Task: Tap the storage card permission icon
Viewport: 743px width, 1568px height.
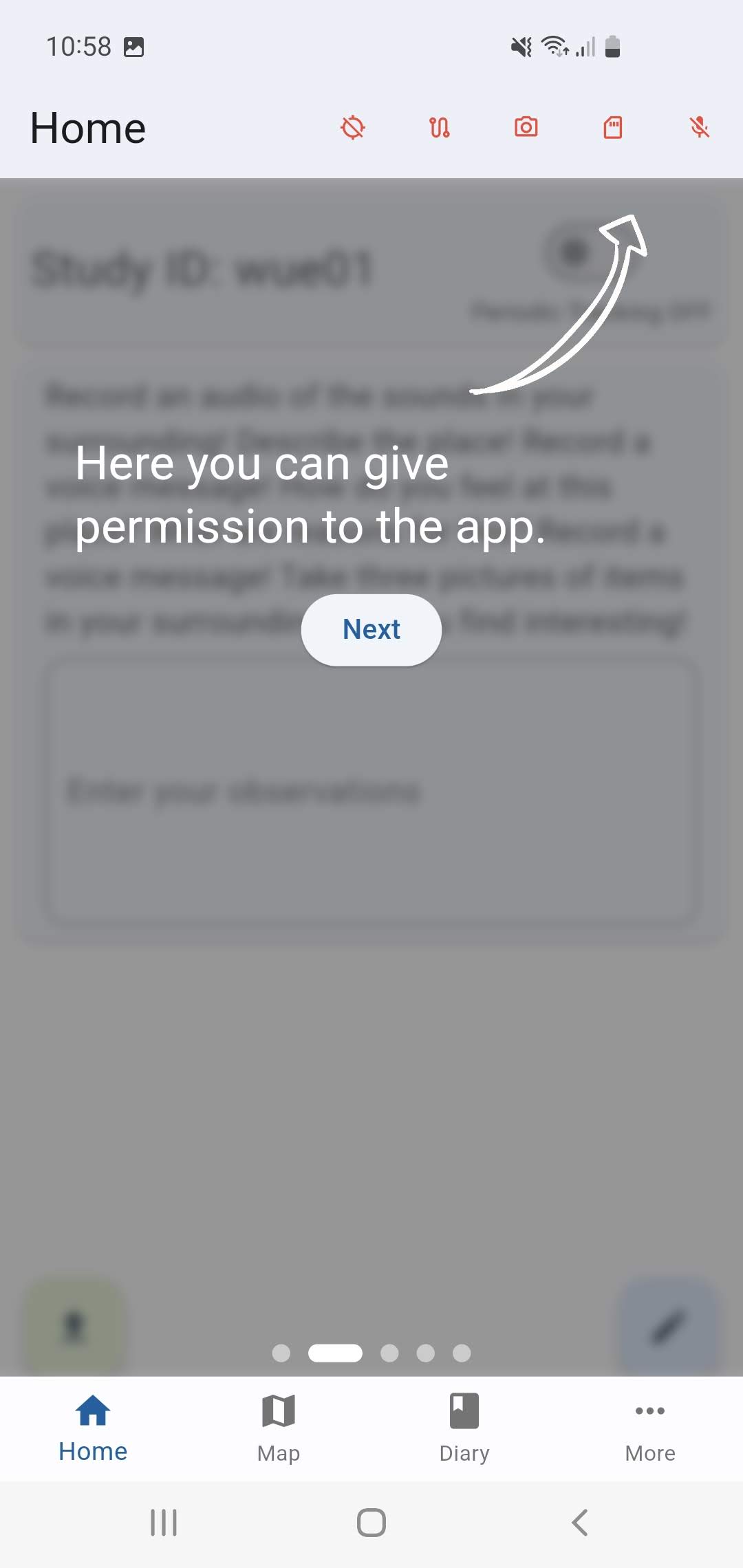Action: 613,127
